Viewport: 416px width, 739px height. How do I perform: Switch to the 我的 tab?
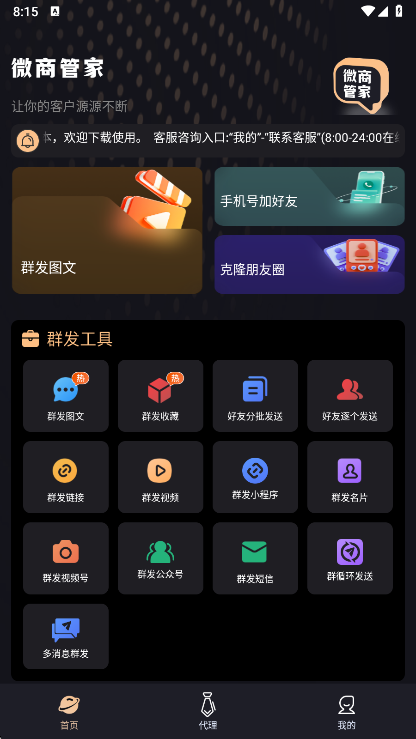347,711
